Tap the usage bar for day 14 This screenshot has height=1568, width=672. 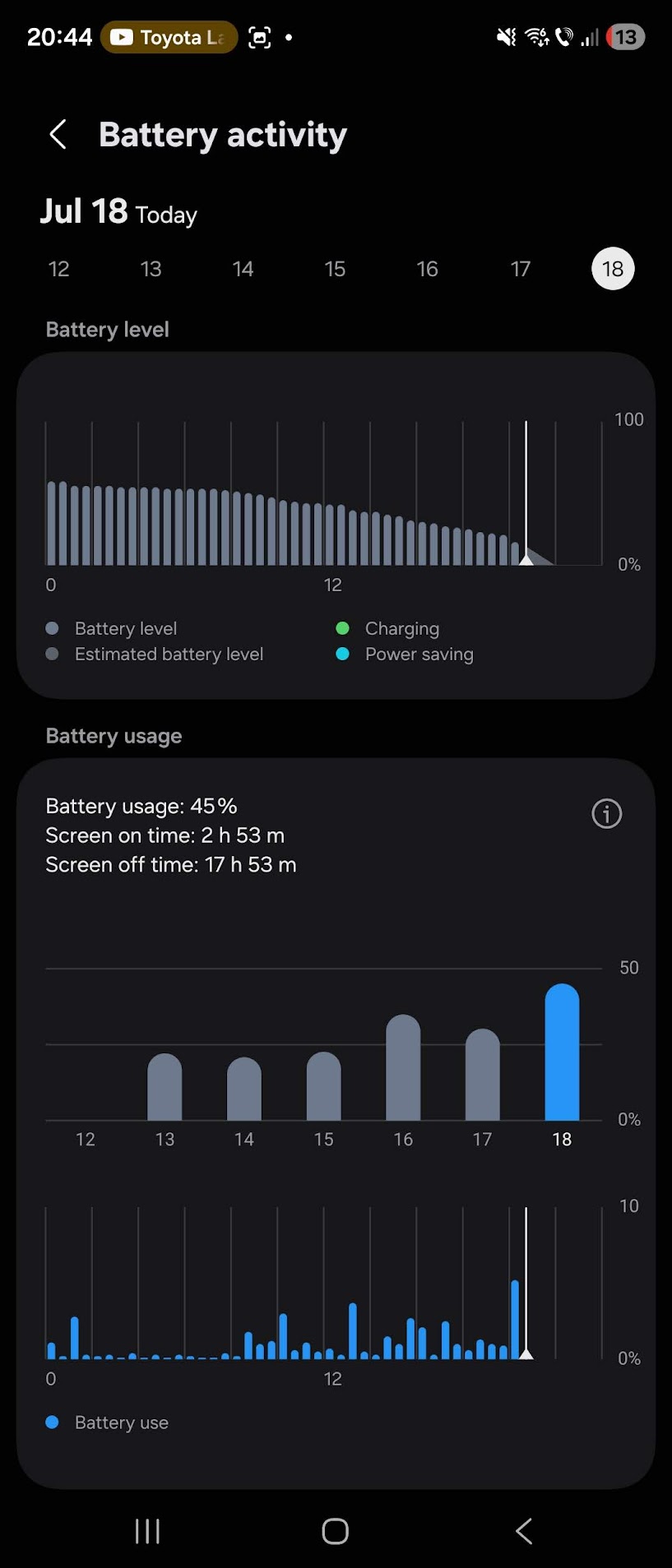(x=244, y=1090)
